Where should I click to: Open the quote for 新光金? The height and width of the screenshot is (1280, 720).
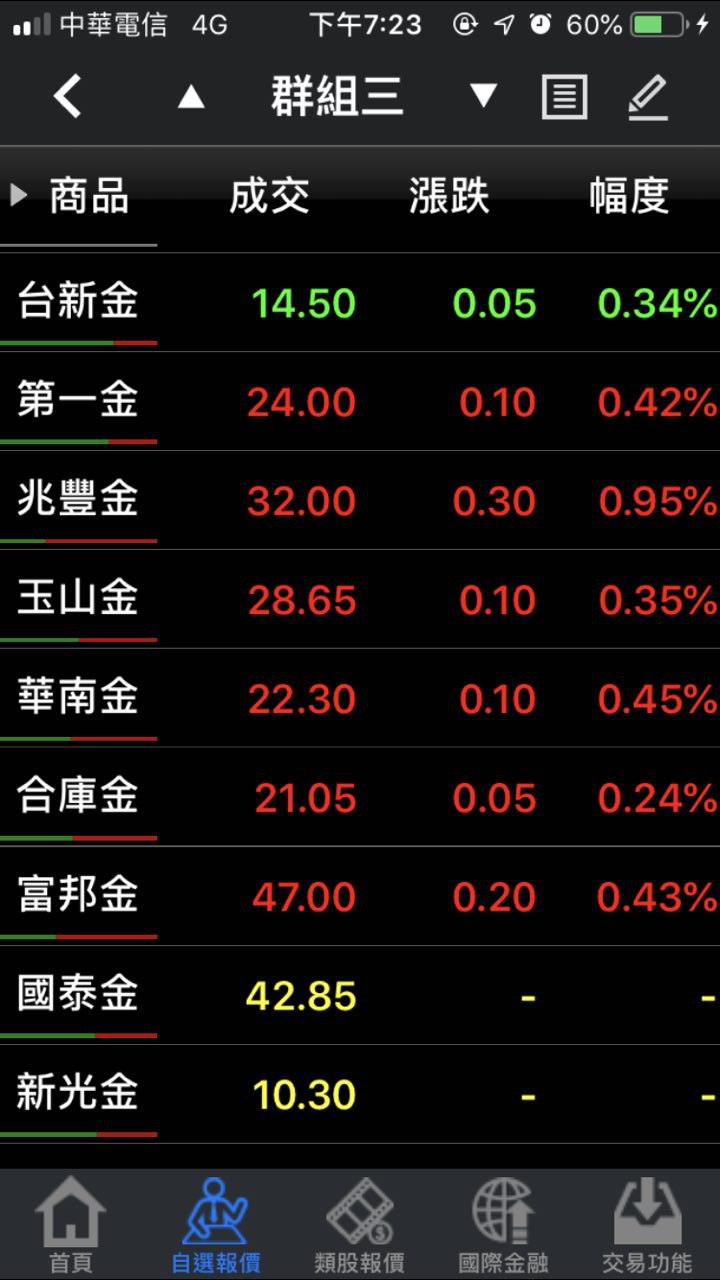(78, 1093)
